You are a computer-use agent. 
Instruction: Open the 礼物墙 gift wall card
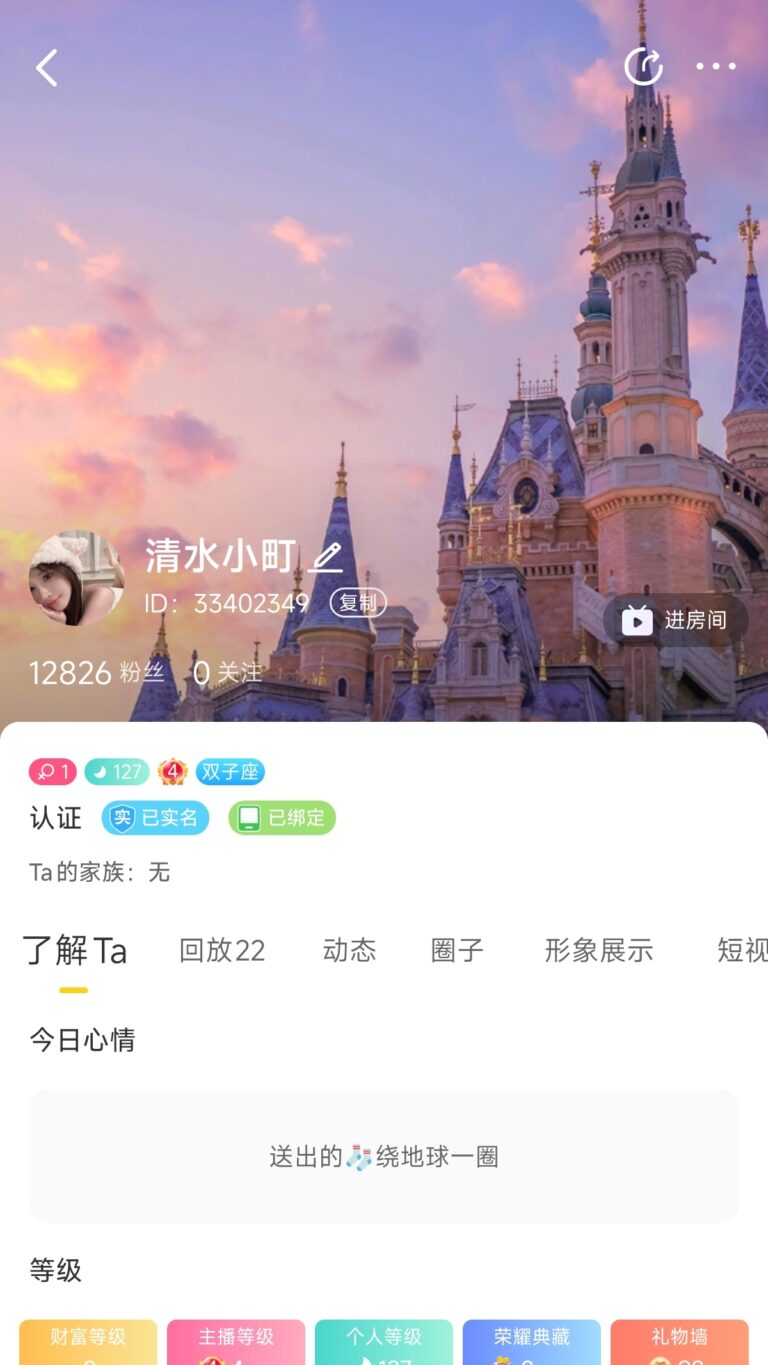pyautogui.click(x=680, y=1342)
